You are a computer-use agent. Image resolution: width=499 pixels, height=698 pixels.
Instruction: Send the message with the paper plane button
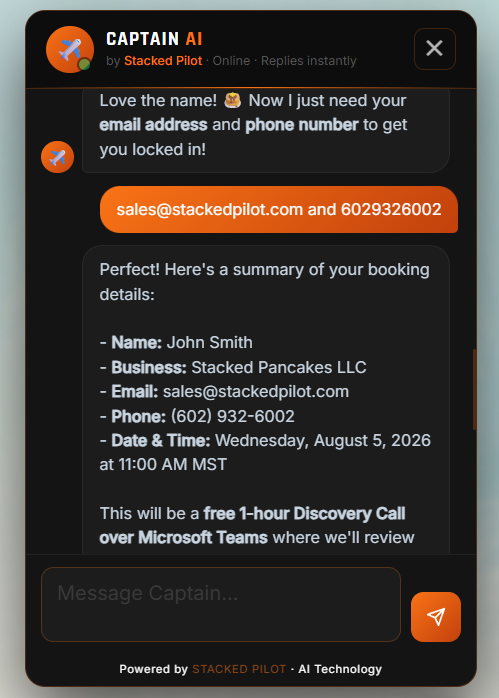[x=436, y=617]
